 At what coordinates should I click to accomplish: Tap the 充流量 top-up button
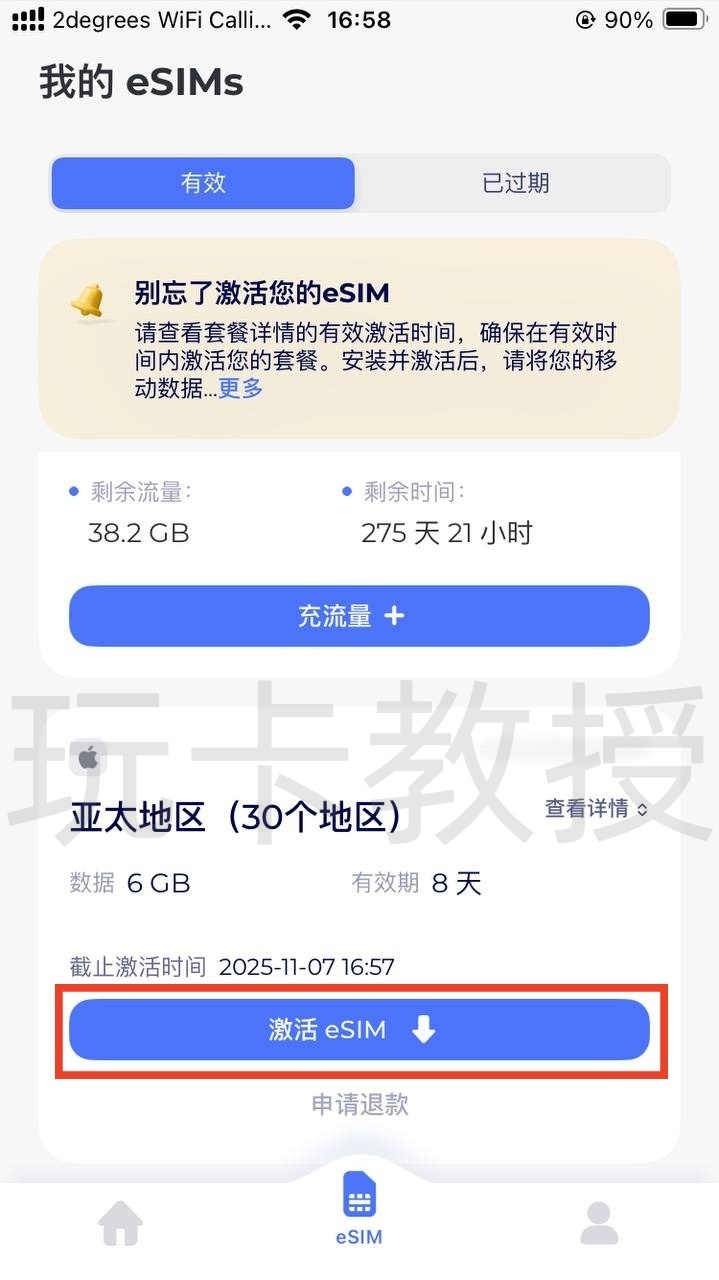[359, 616]
